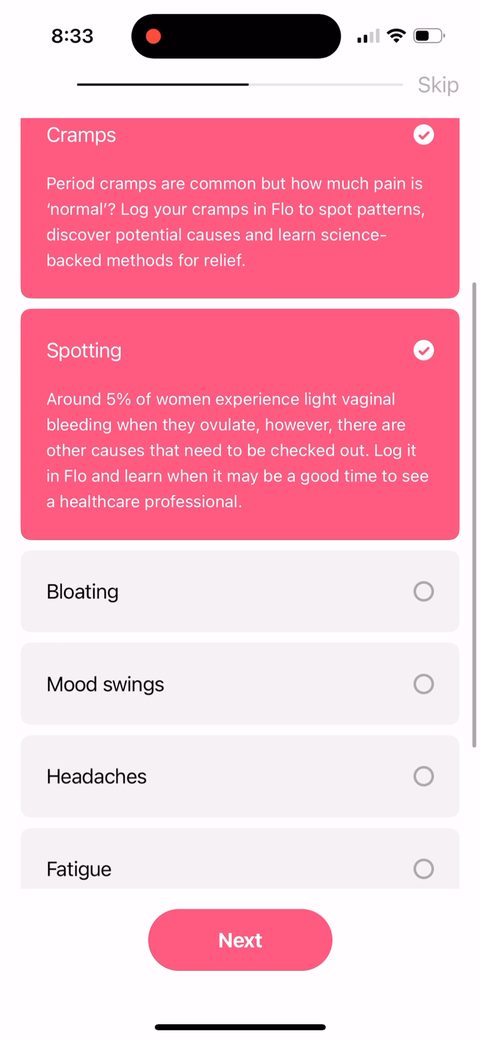Choose the Mood swings option
The height and width of the screenshot is (1040, 480).
click(x=240, y=684)
